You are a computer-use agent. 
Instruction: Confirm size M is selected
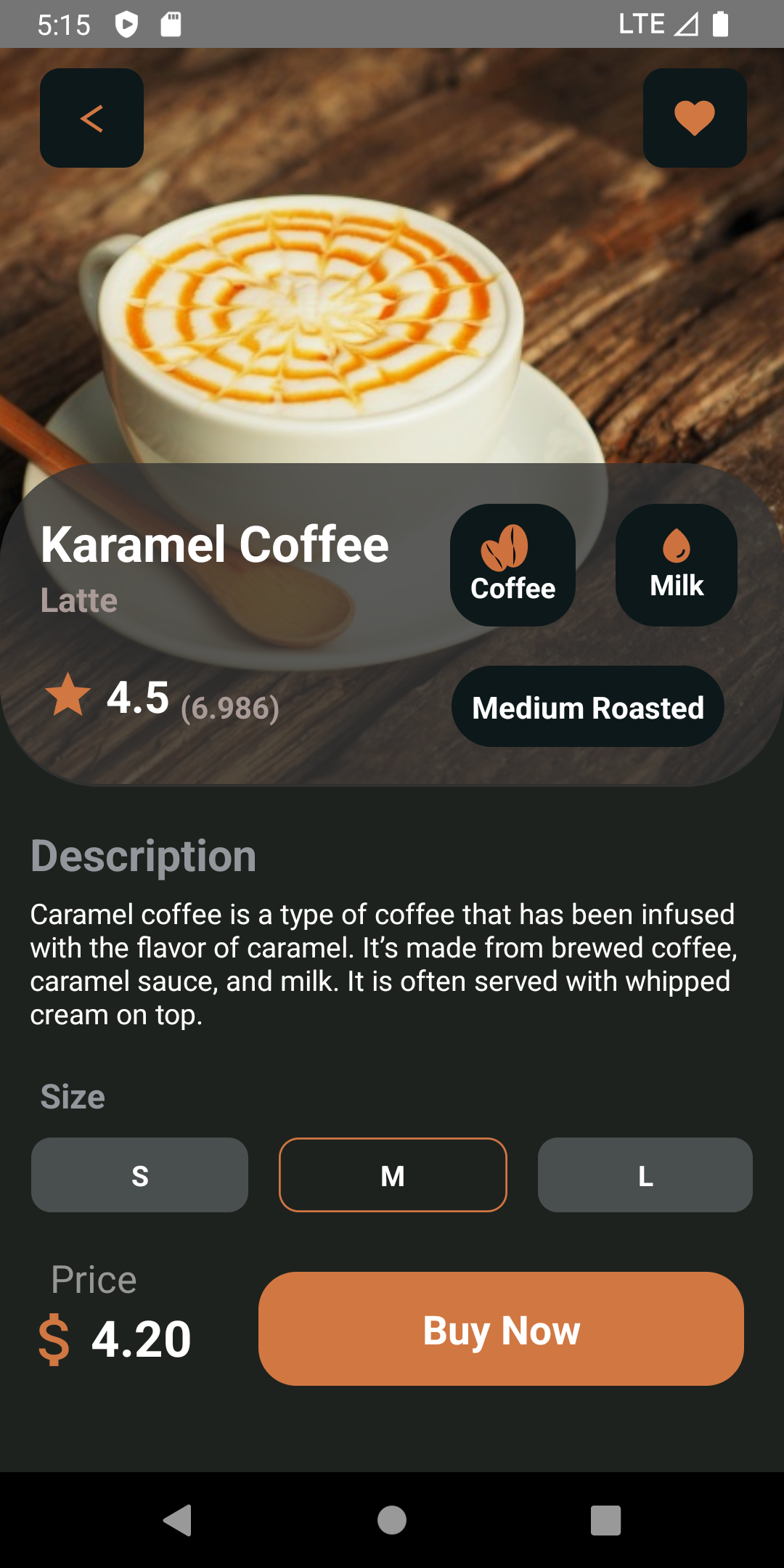click(392, 1175)
